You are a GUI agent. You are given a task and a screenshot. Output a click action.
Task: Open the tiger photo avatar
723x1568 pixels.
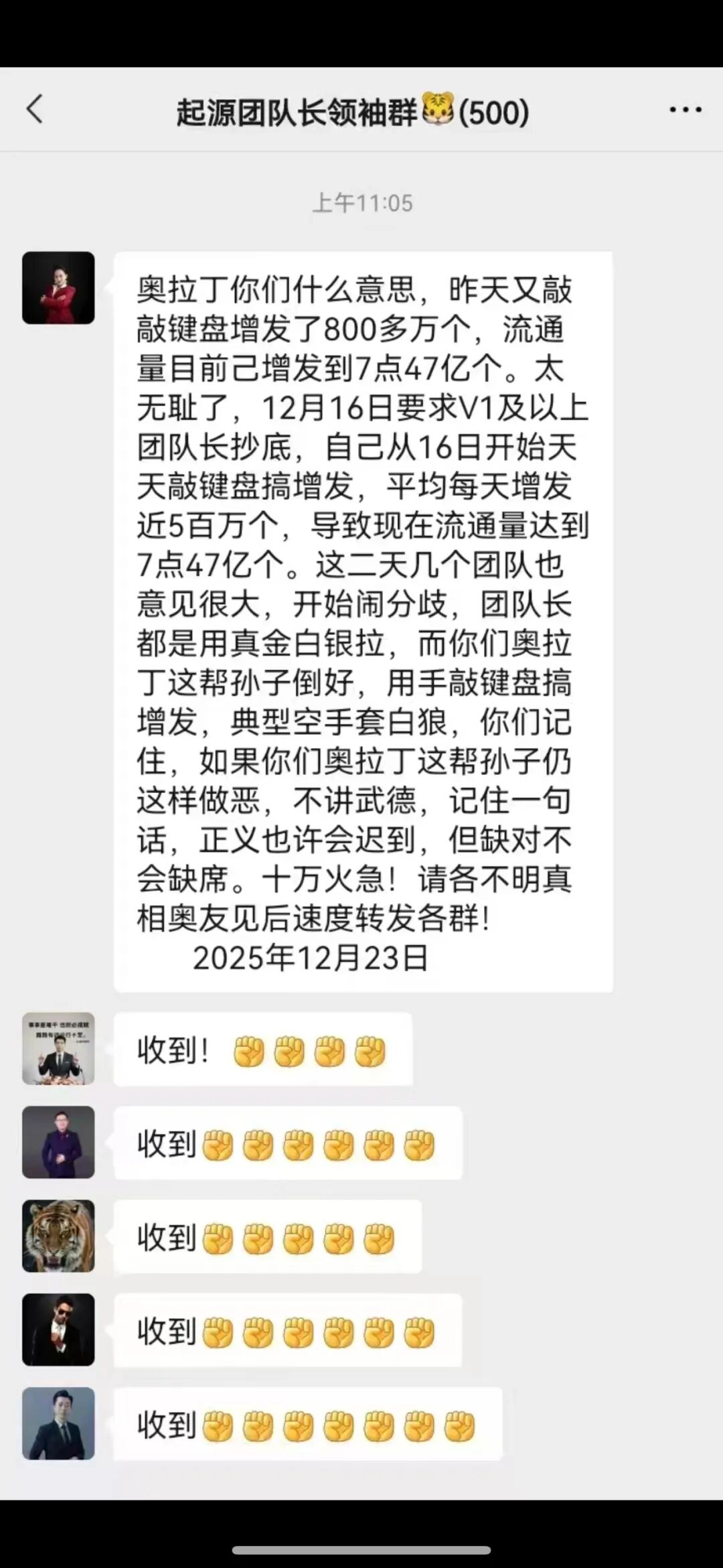click(x=58, y=1236)
